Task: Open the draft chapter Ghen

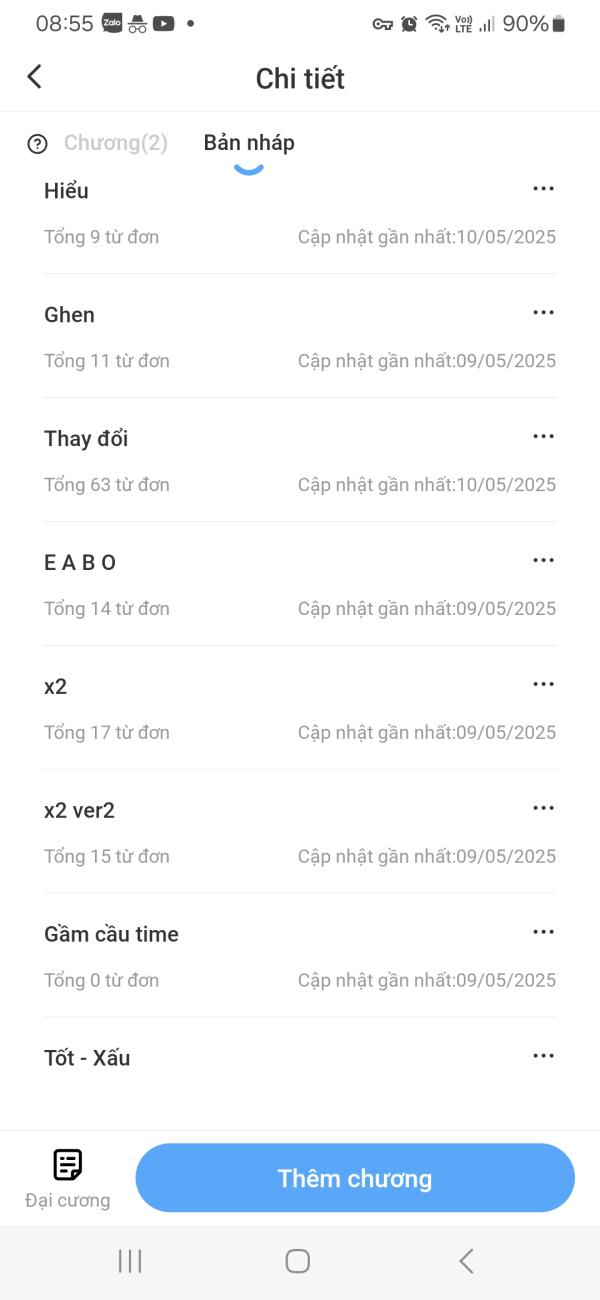Action: pos(70,315)
